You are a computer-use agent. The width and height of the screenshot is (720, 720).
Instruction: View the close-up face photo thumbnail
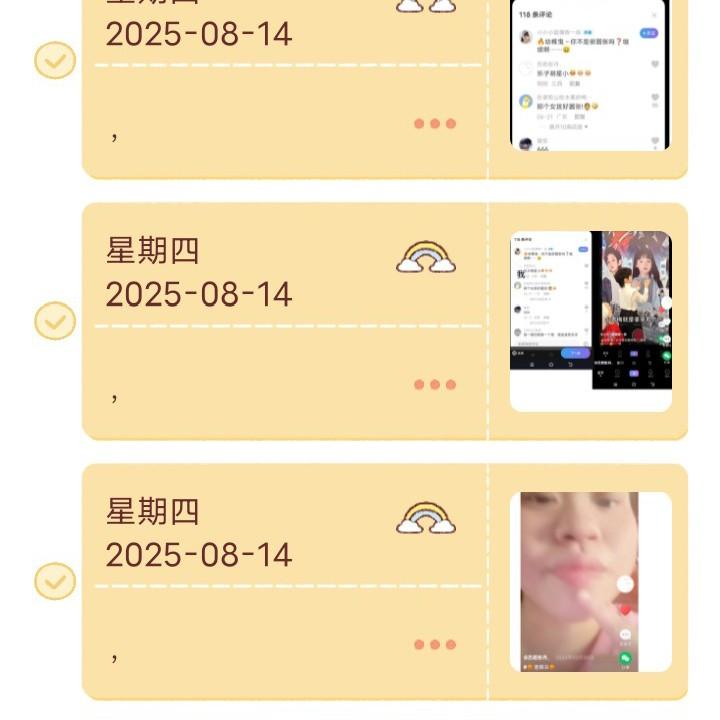click(x=590, y=580)
